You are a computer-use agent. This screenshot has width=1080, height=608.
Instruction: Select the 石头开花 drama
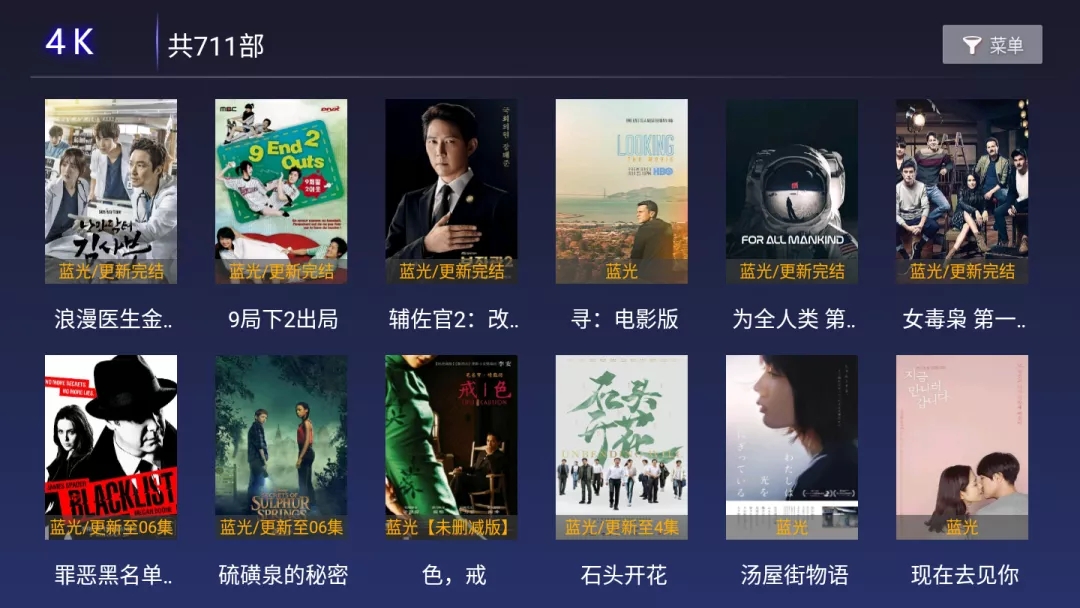coord(621,447)
